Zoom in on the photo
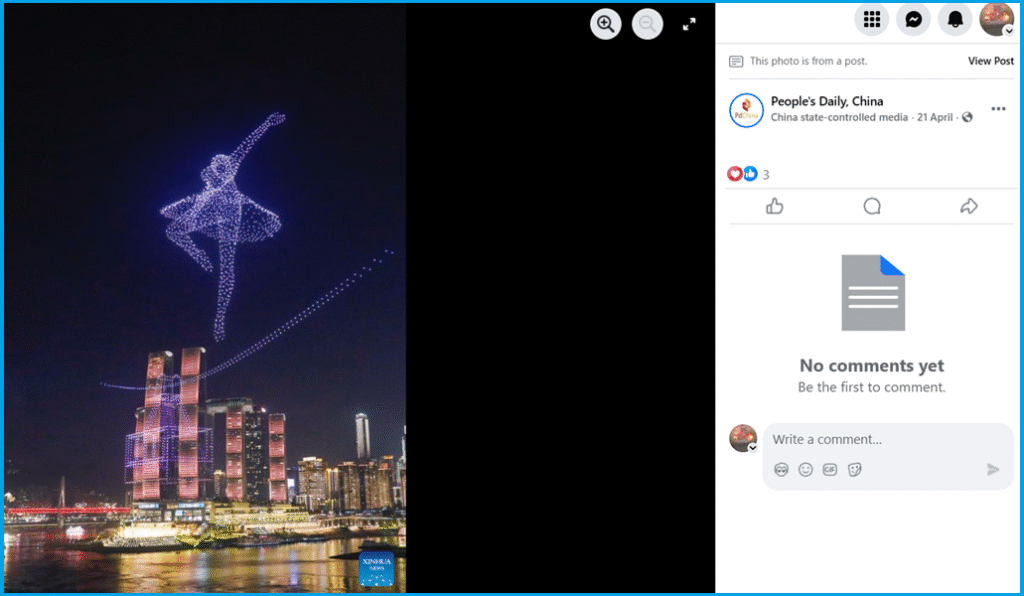 point(605,25)
